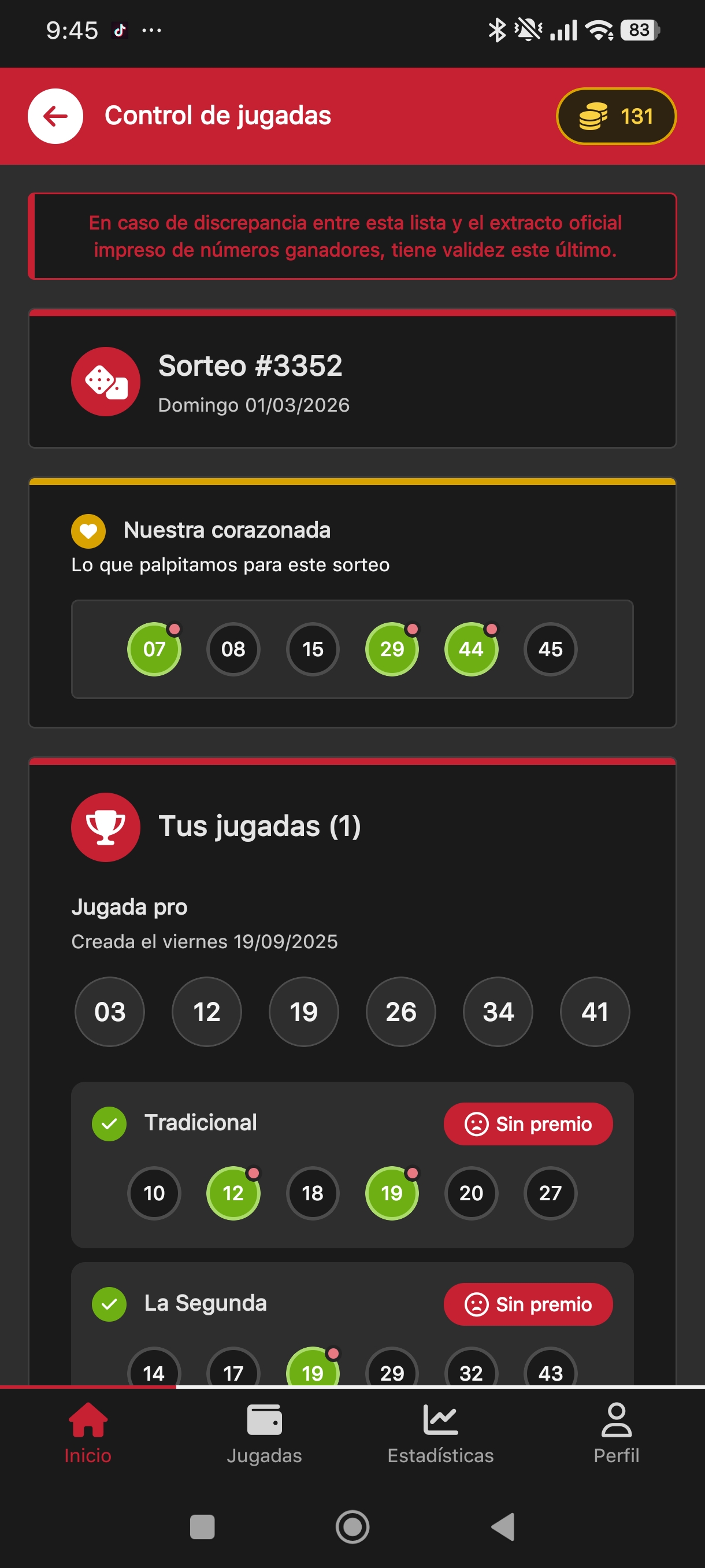The width and height of the screenshot is (705, 1568).
Task: Open the 131 coins balance
Action: coord(615,116)
